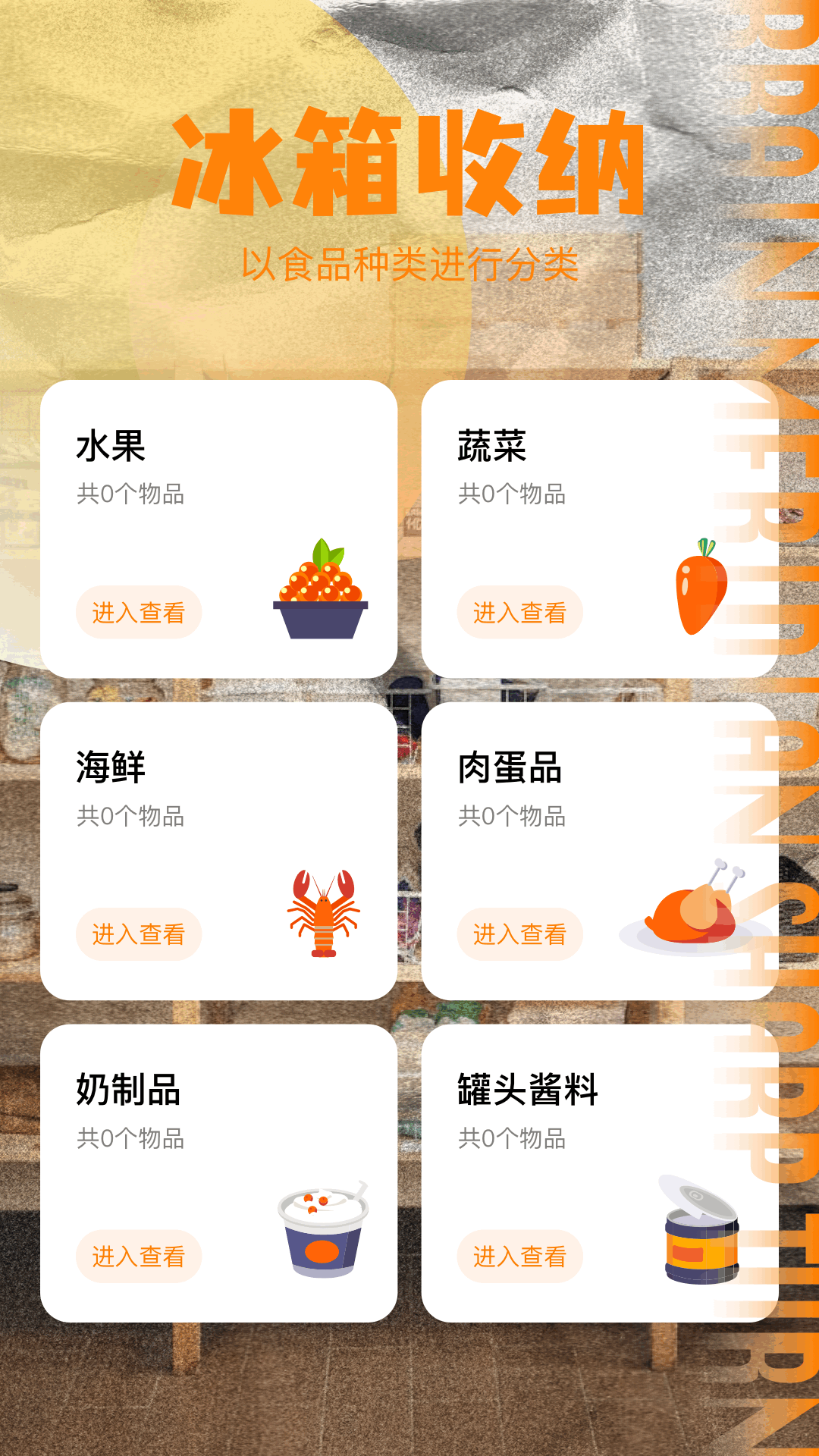Open 进入查看 under the 海鲜 category
The image size is (819, 1456).
click(138, 935)
